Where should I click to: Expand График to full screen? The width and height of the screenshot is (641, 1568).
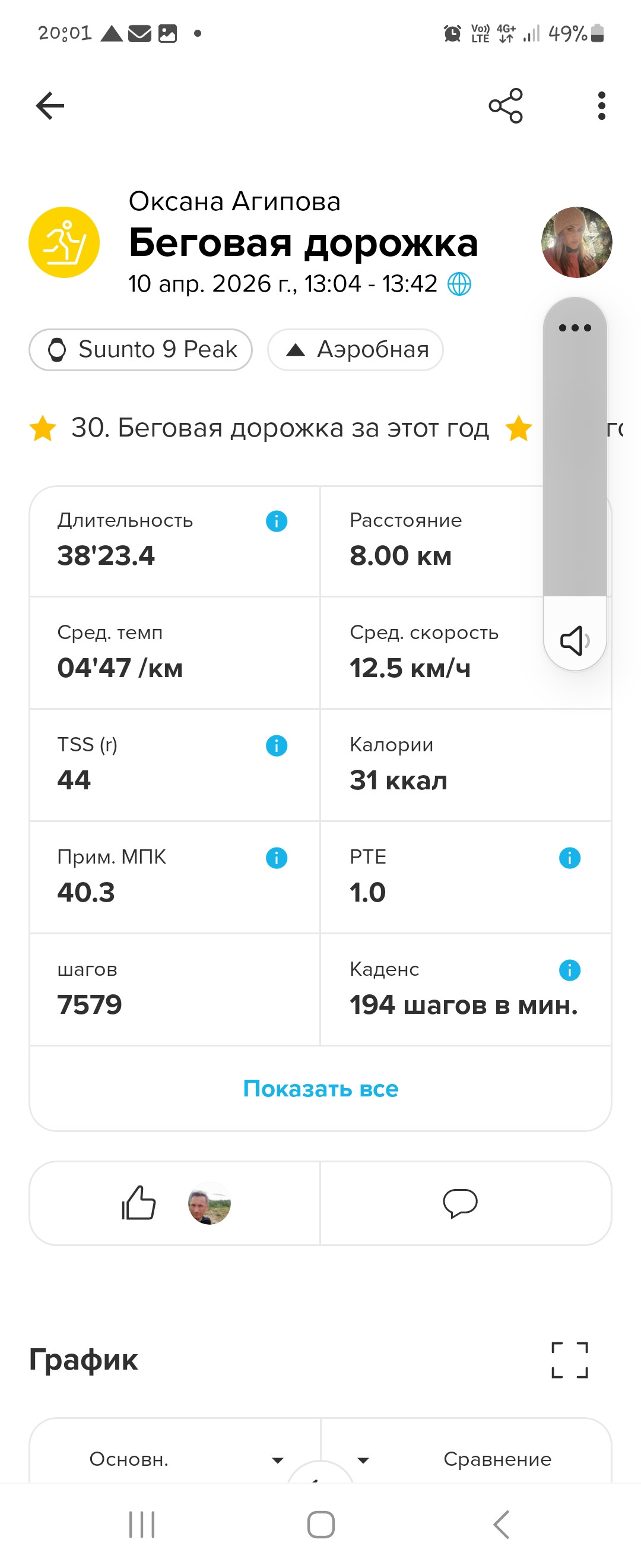pos(569,1359)
